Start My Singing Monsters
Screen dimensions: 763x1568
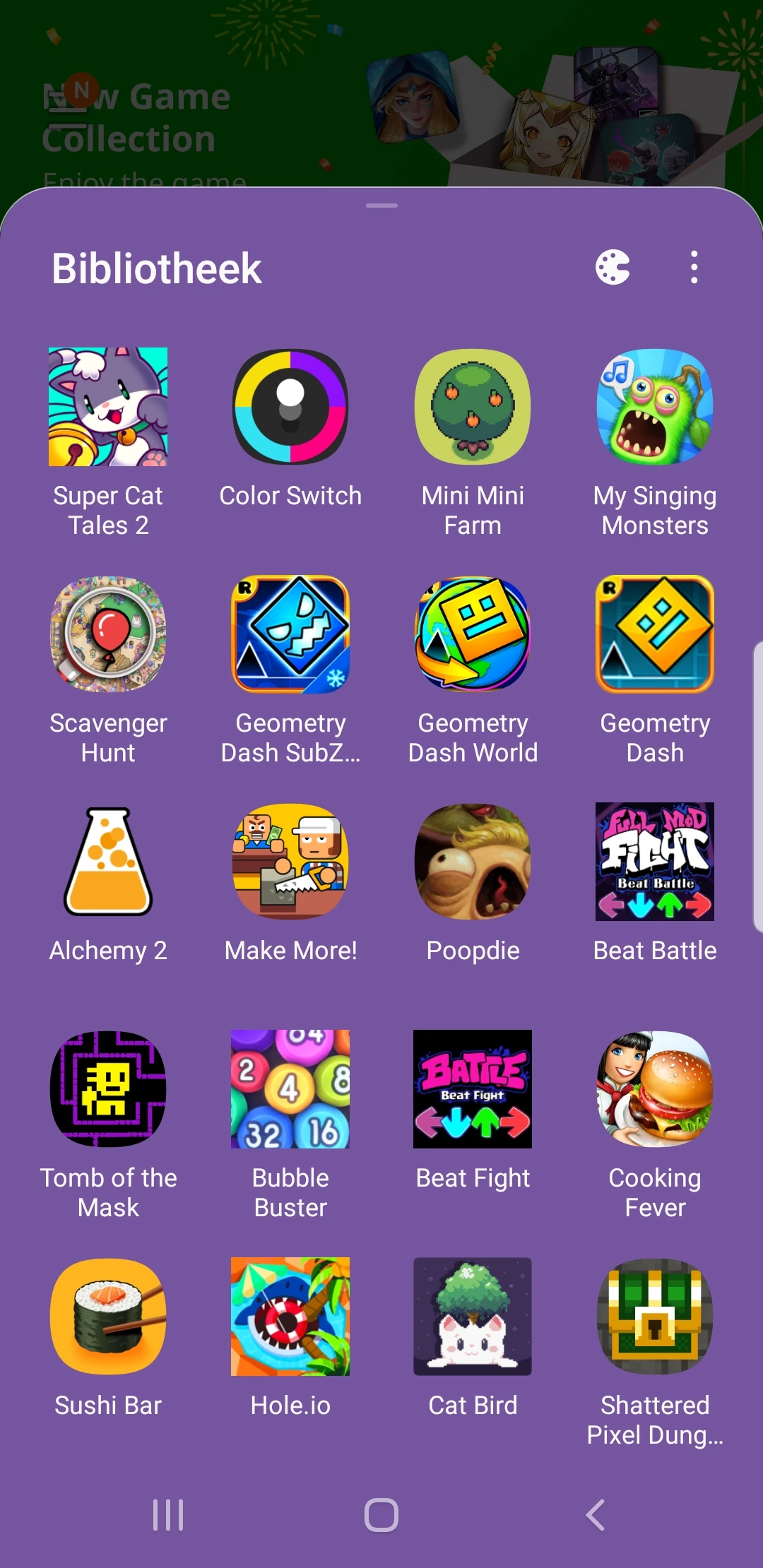click(x=654, y=406)
